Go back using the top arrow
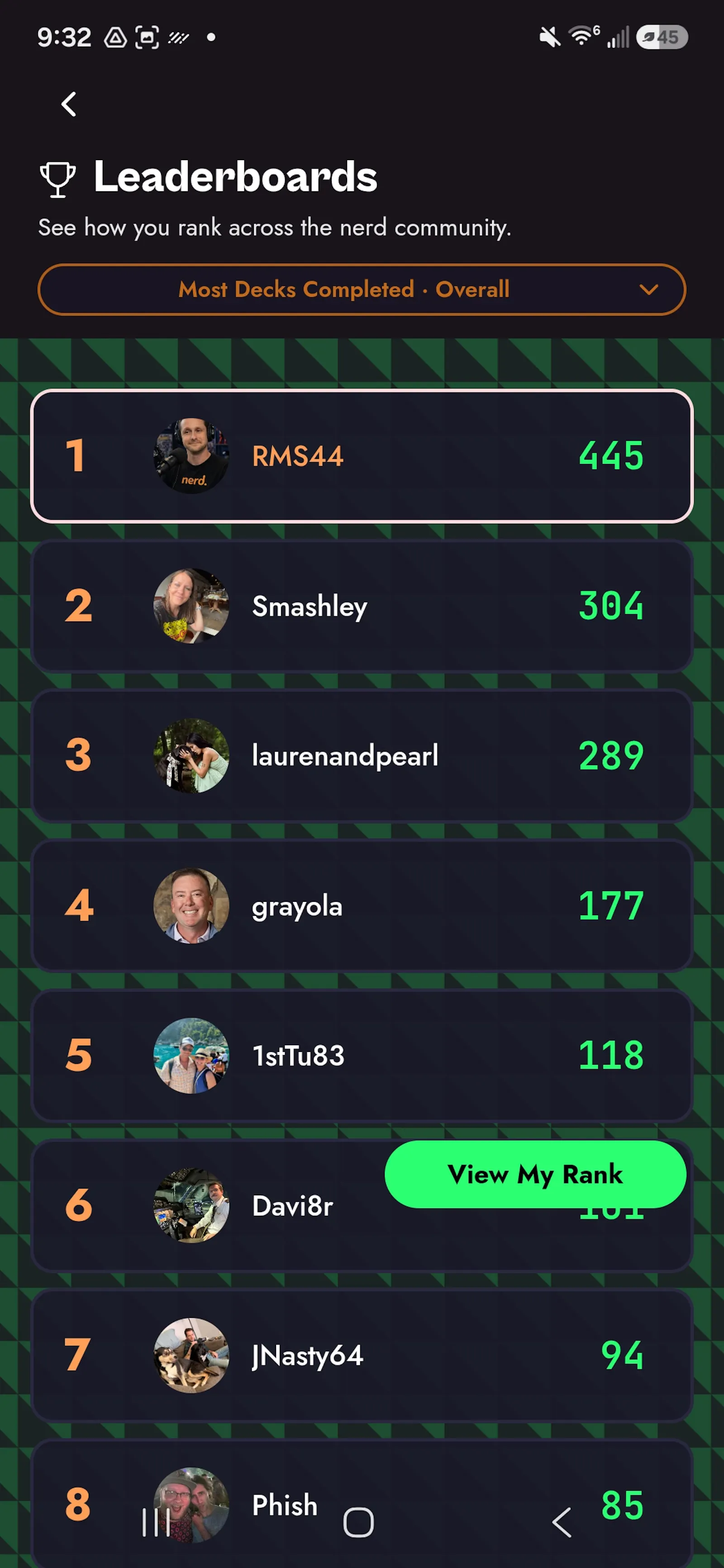The height and width of the screenshot is (1568, 724). point(69,104)
